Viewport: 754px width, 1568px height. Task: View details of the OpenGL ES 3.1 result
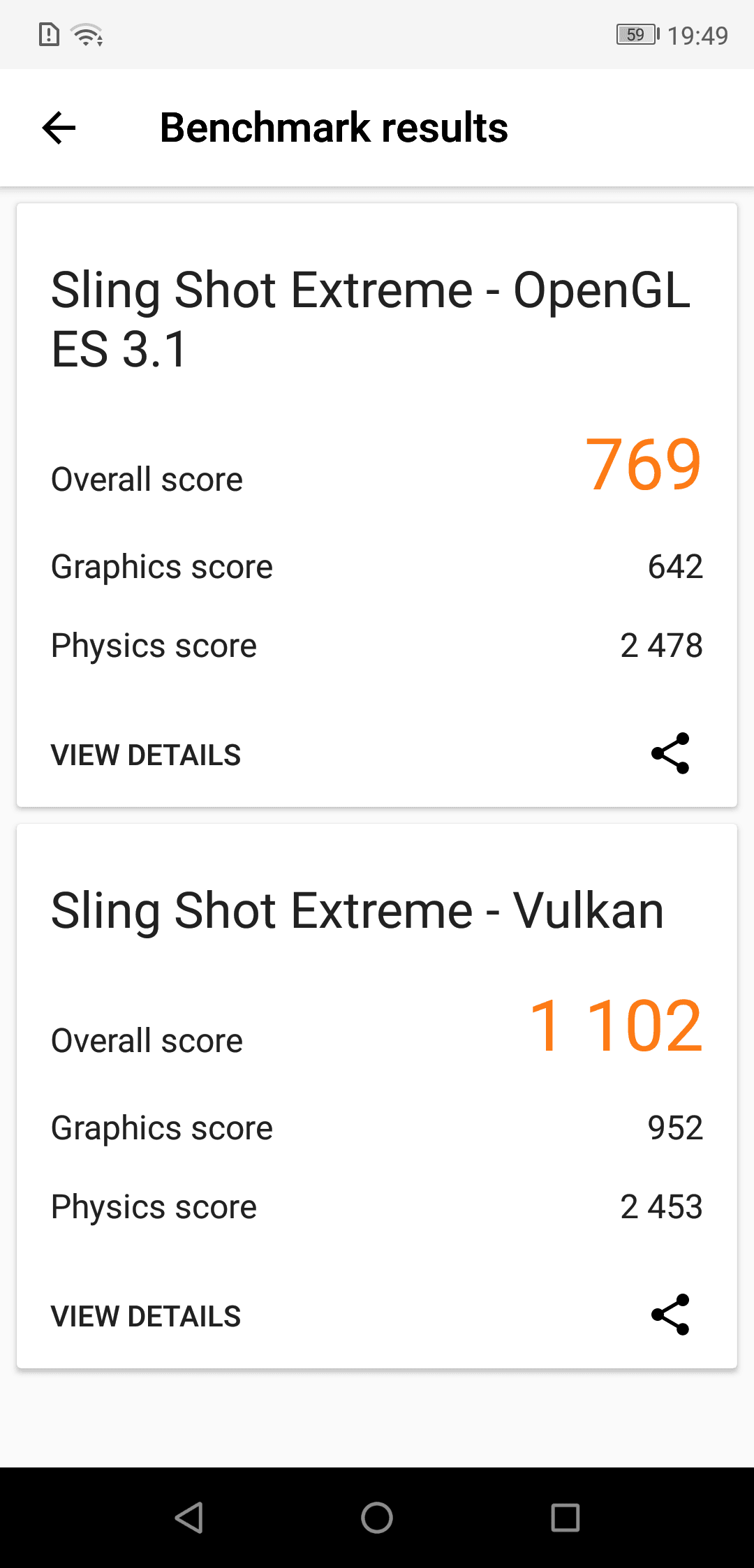(x=146, y=755)
